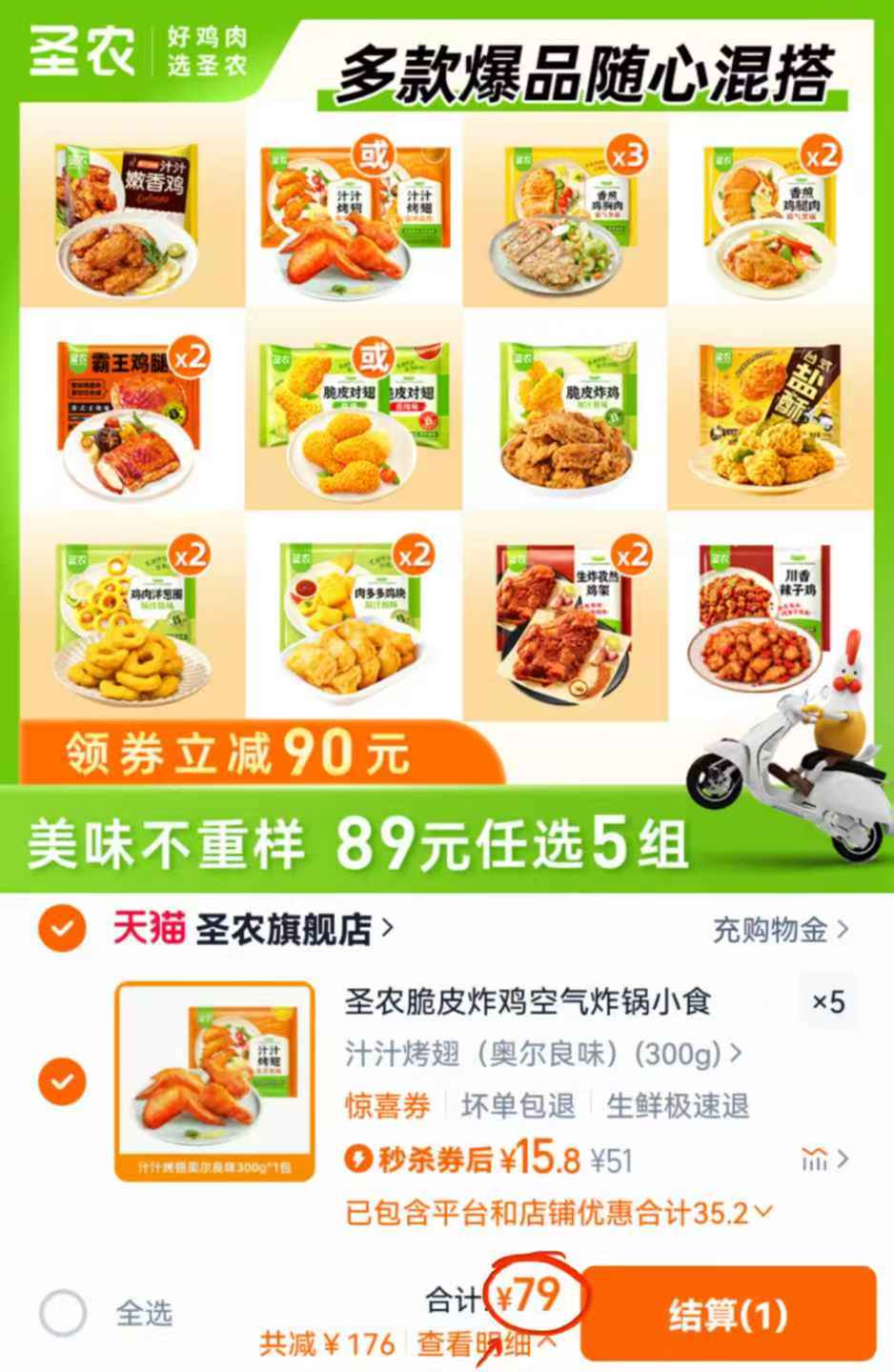Viewport: 894px width, 1372px height.
Task: Open the price history chart icon beside ¥51
Action: pyautogui.click(x=816, y=1160)
